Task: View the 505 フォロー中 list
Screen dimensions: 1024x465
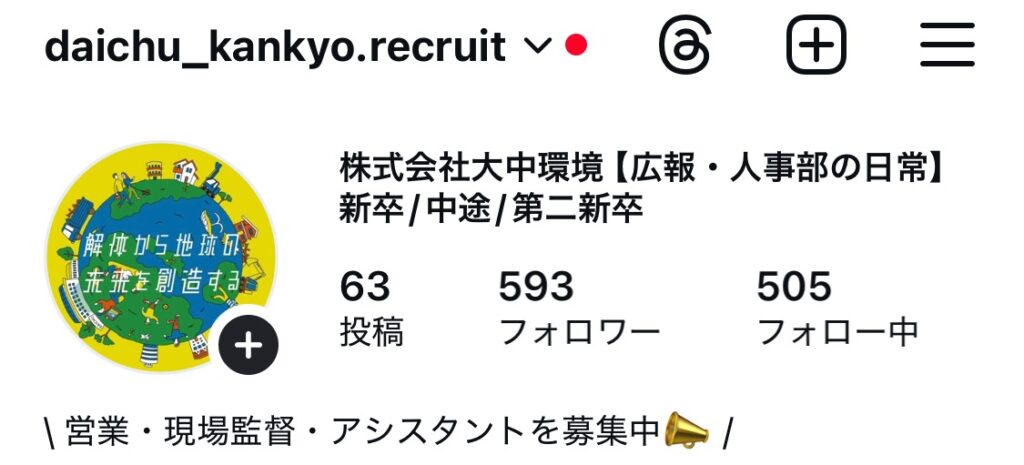Action: [837, 308]
